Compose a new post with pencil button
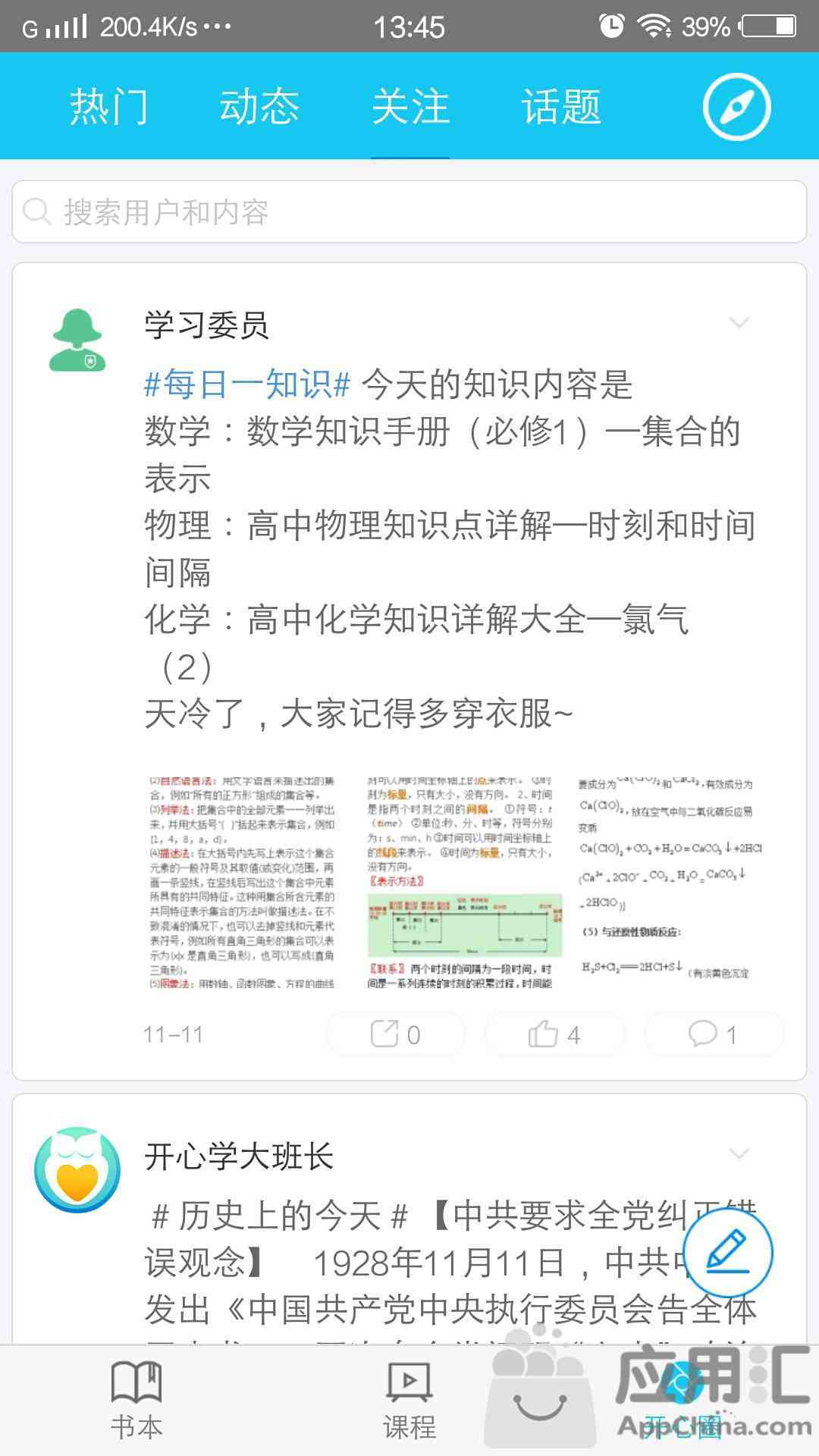Screen dimensions: 819x1456 pos(727,1253)
